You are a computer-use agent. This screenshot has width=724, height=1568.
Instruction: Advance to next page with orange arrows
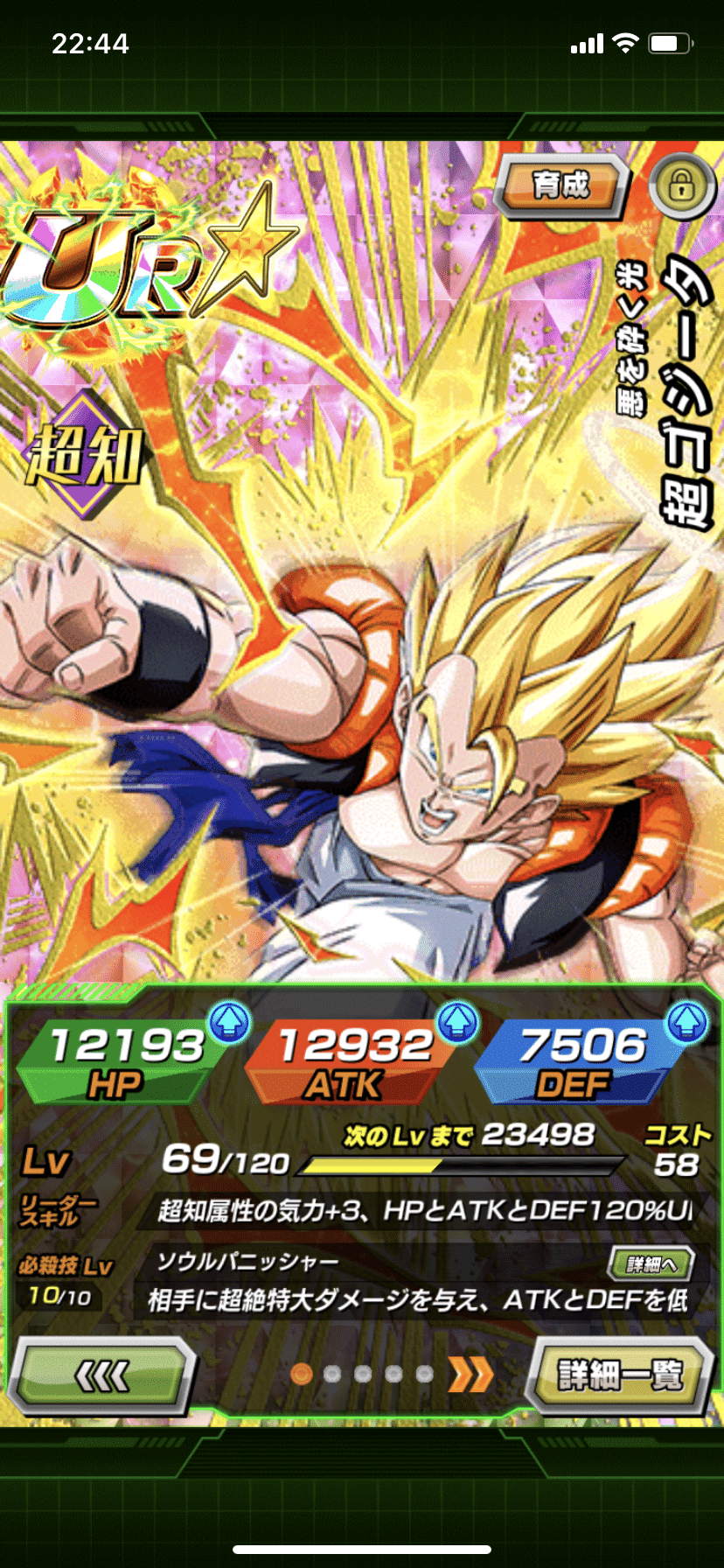tap(470, 1375)
